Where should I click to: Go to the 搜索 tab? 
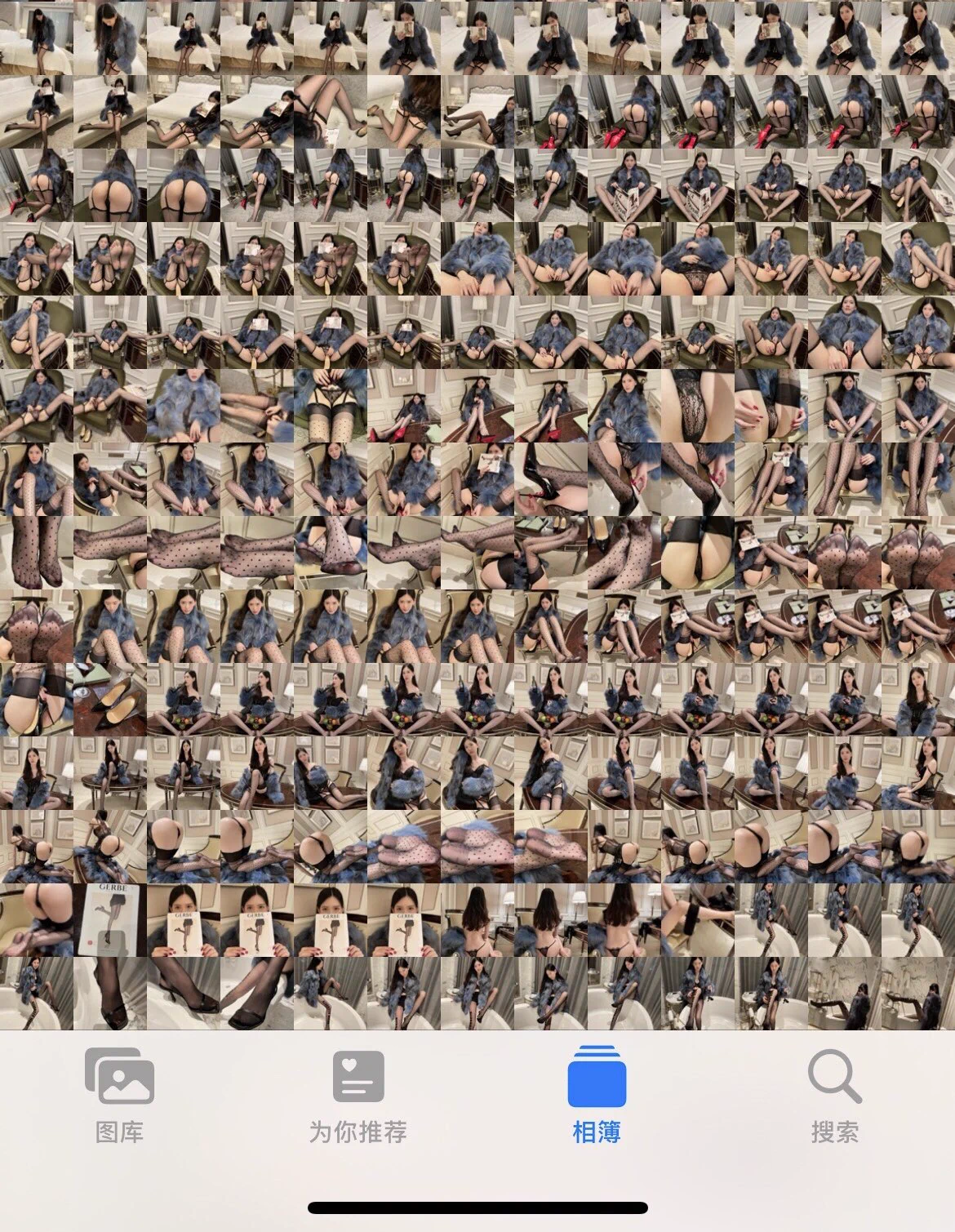(x=834, y=1096)
